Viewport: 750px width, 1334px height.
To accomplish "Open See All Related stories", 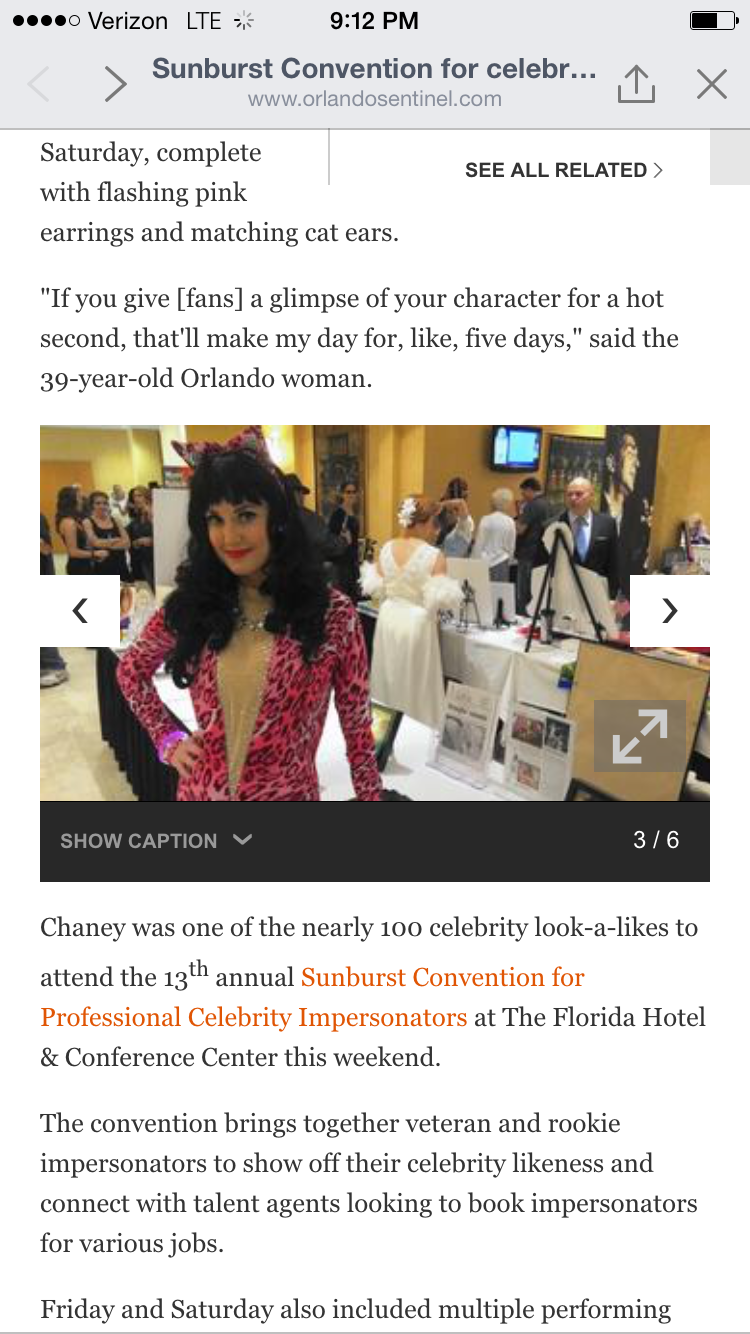I will [563, 170].
